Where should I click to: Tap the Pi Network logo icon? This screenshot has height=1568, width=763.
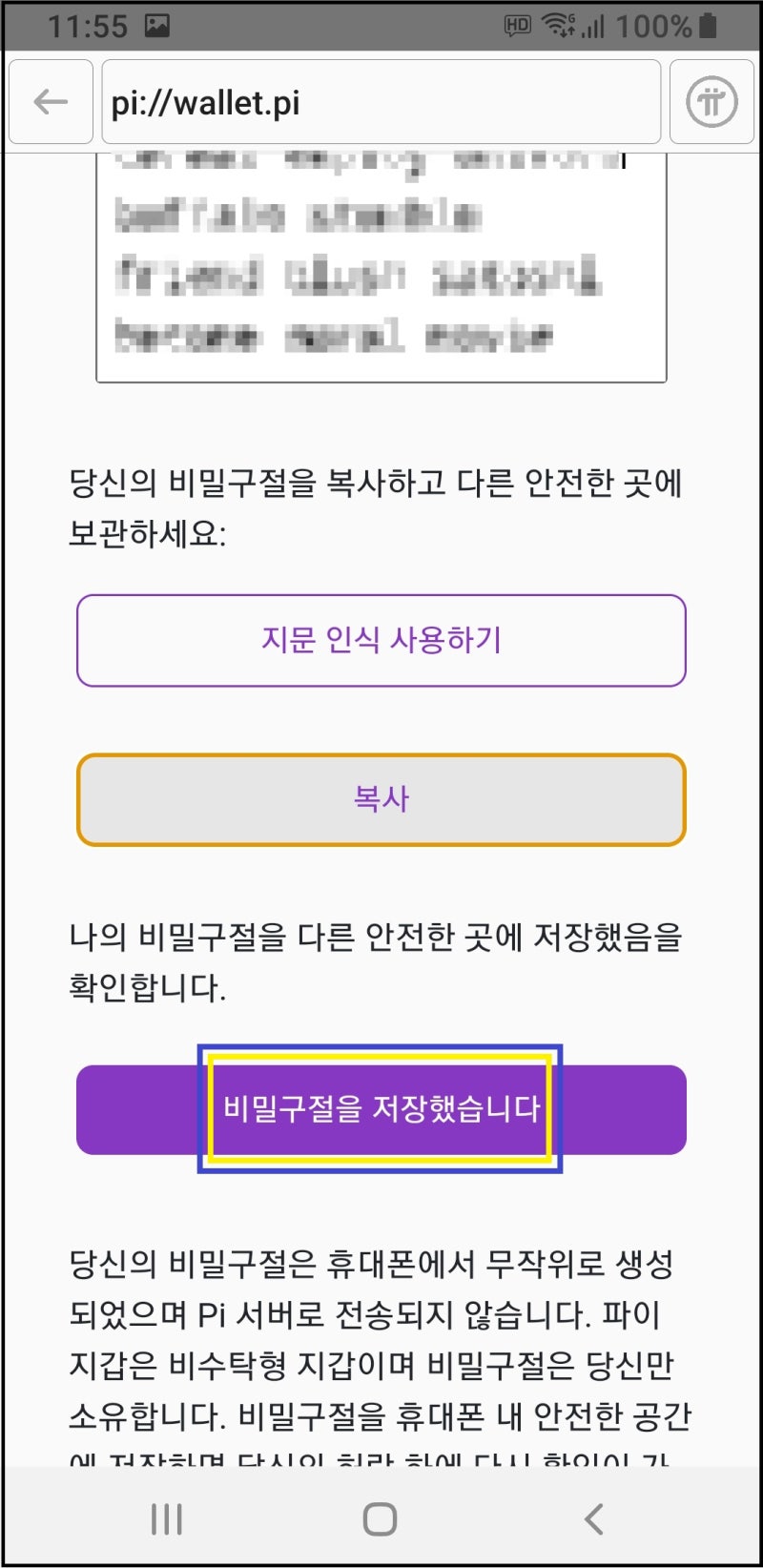point(711,102)
